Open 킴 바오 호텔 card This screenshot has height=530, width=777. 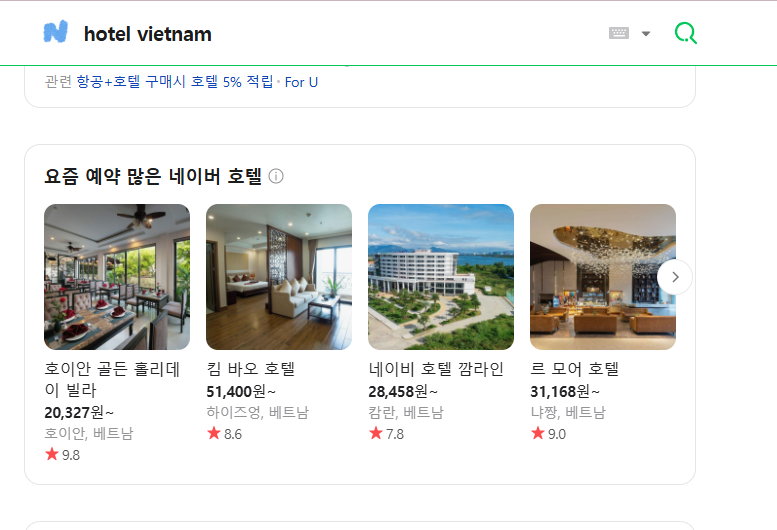tap(279, 277)
